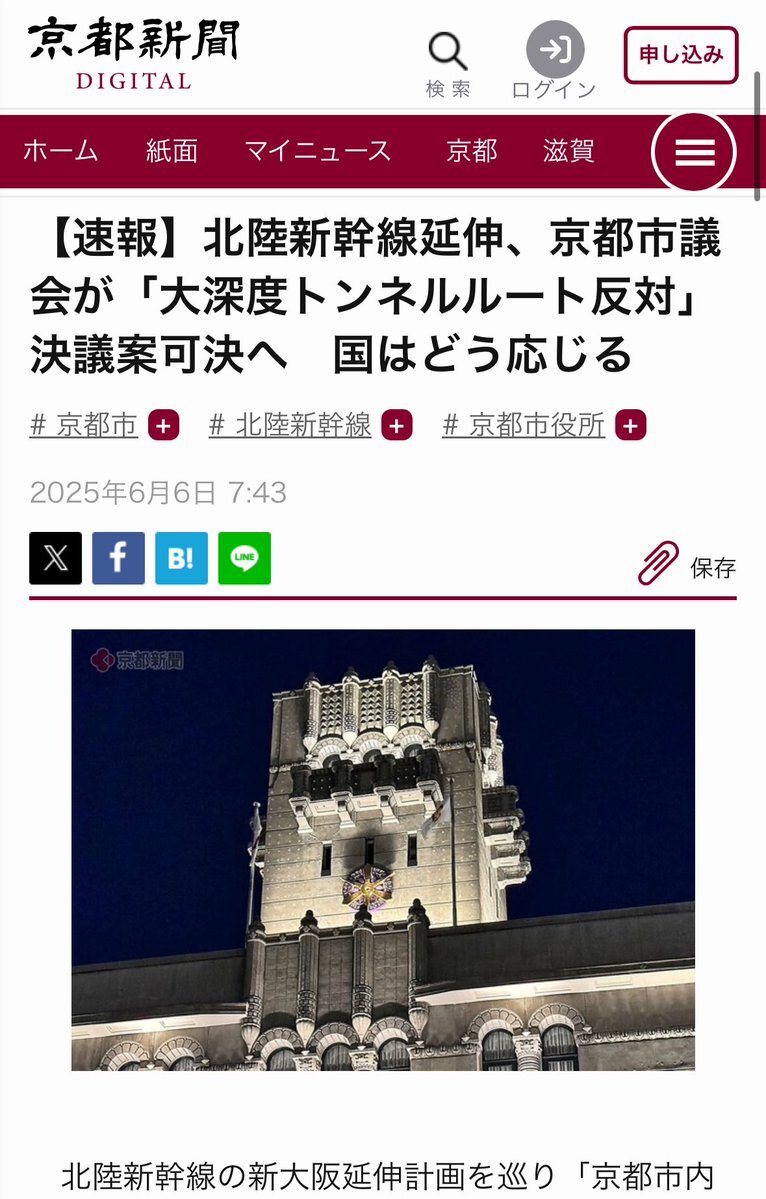Open the # 京都市 tag link

pos(83,425)
